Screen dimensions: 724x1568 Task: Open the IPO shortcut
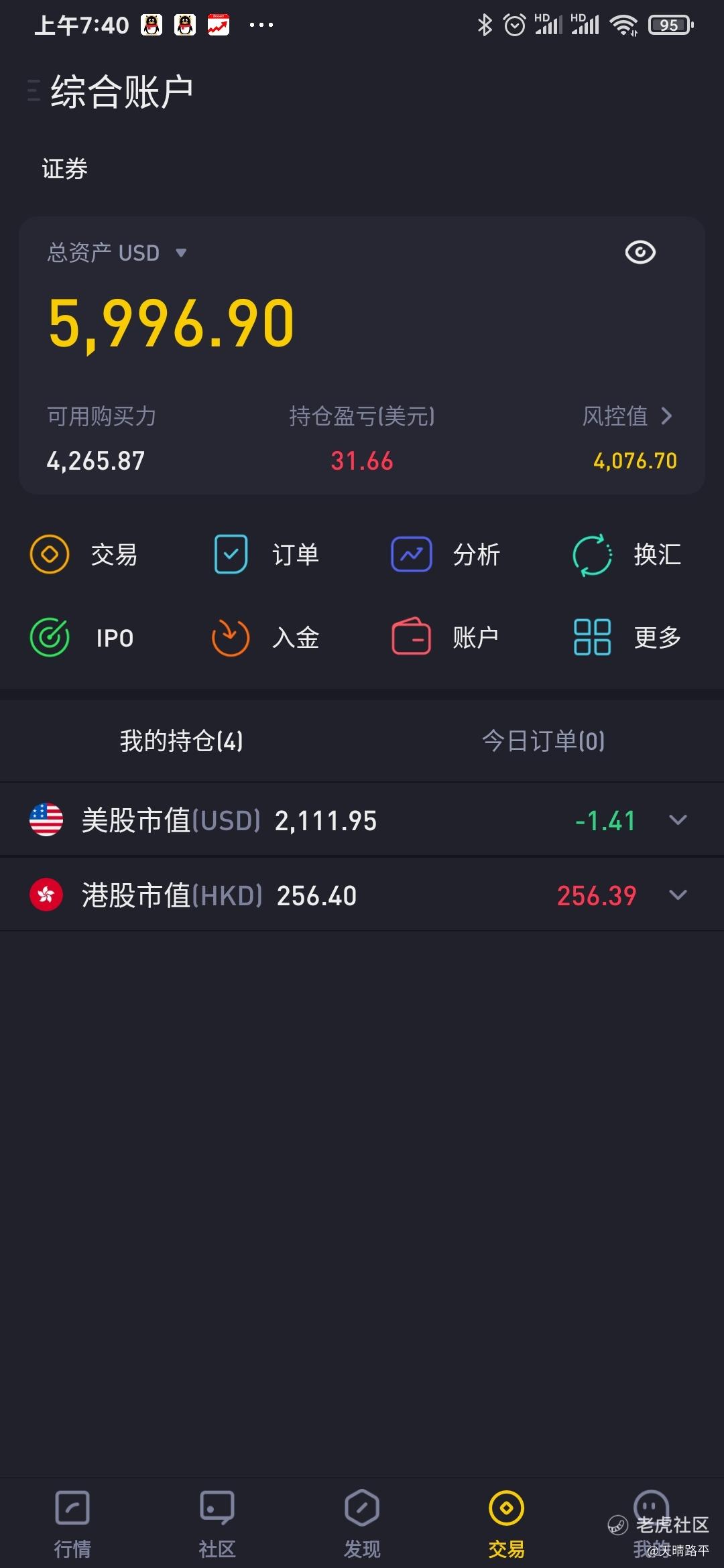(x=82, y=637)
